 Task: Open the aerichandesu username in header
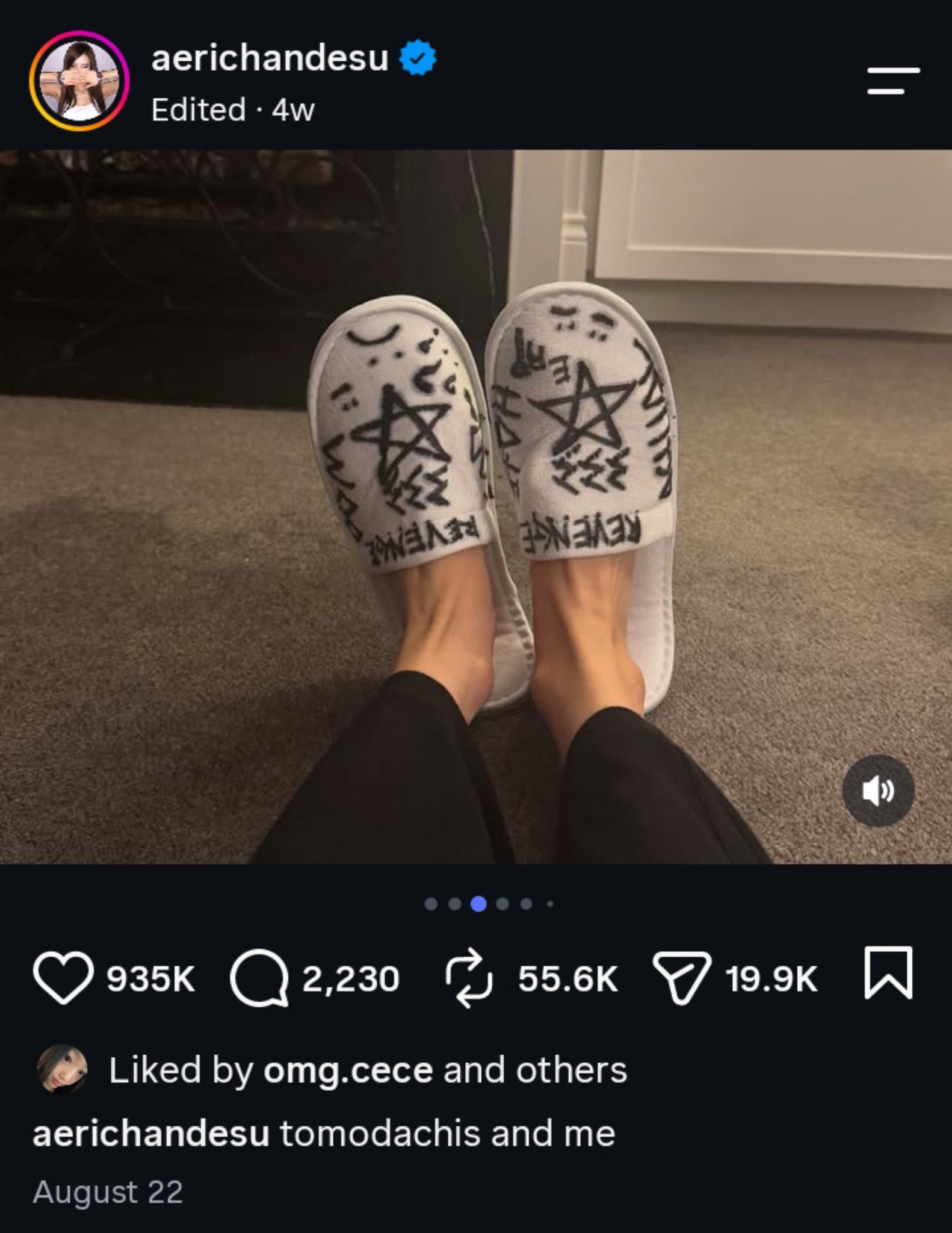[x=270, y=58]
